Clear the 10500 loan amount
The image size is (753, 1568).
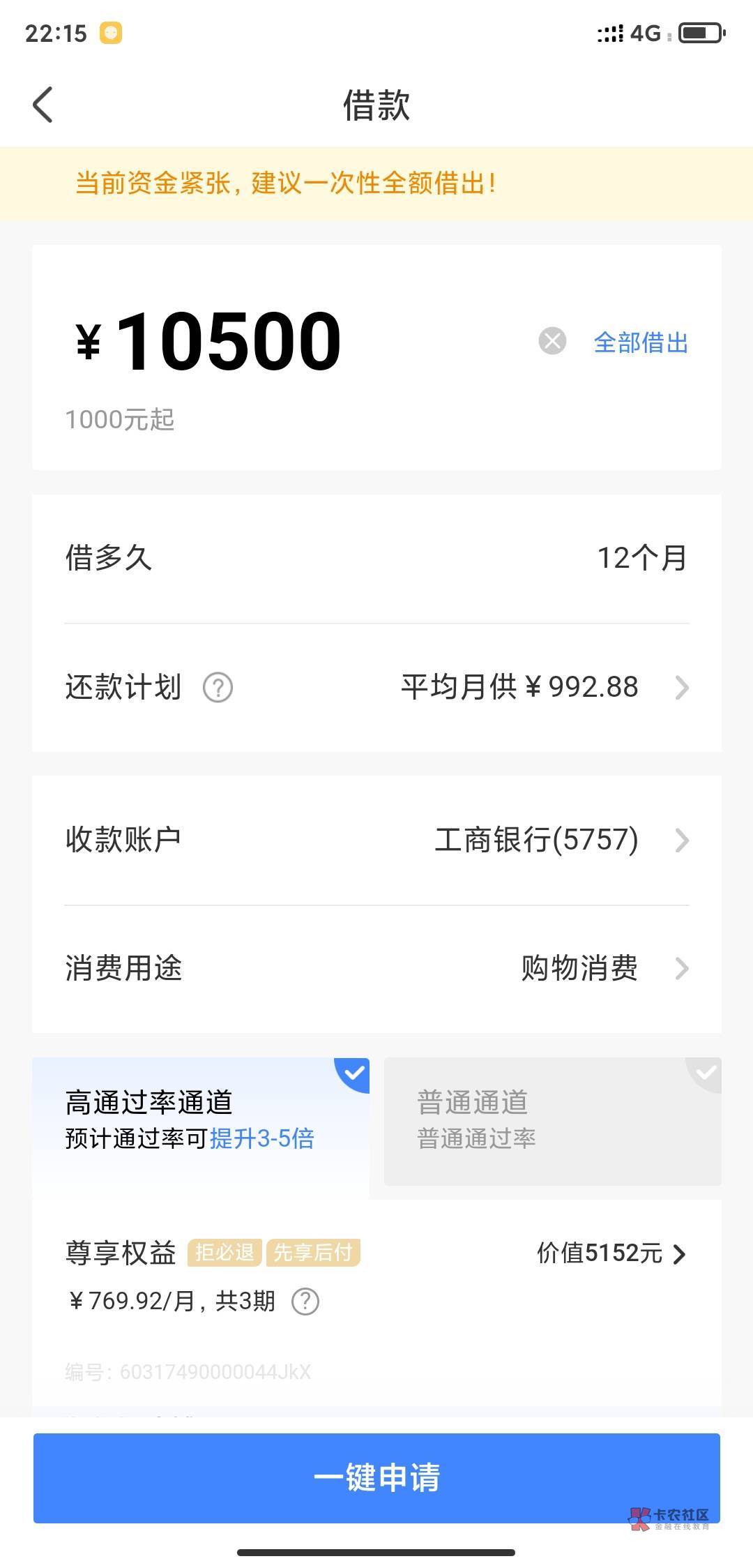pyautogui.click(x=552, y=341)
